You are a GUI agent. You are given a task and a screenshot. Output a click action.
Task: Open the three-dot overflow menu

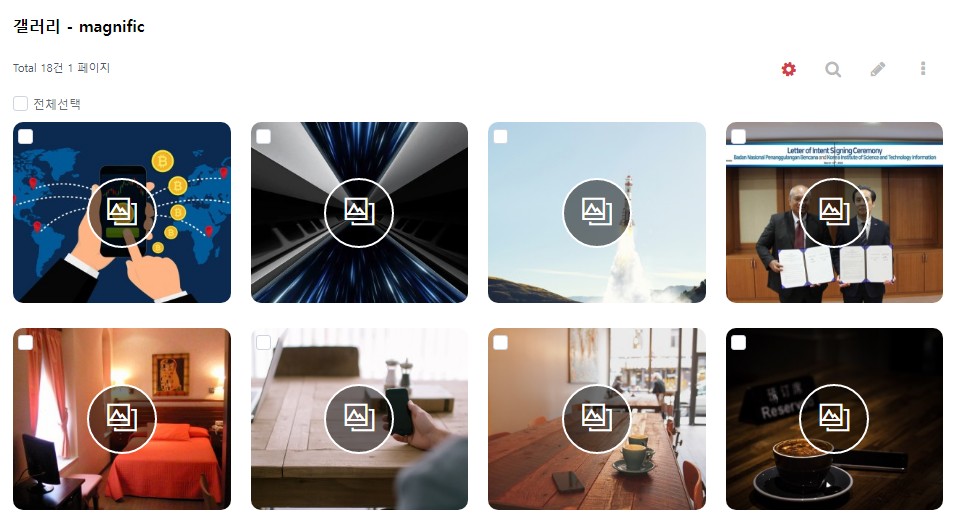pos(922,69)
